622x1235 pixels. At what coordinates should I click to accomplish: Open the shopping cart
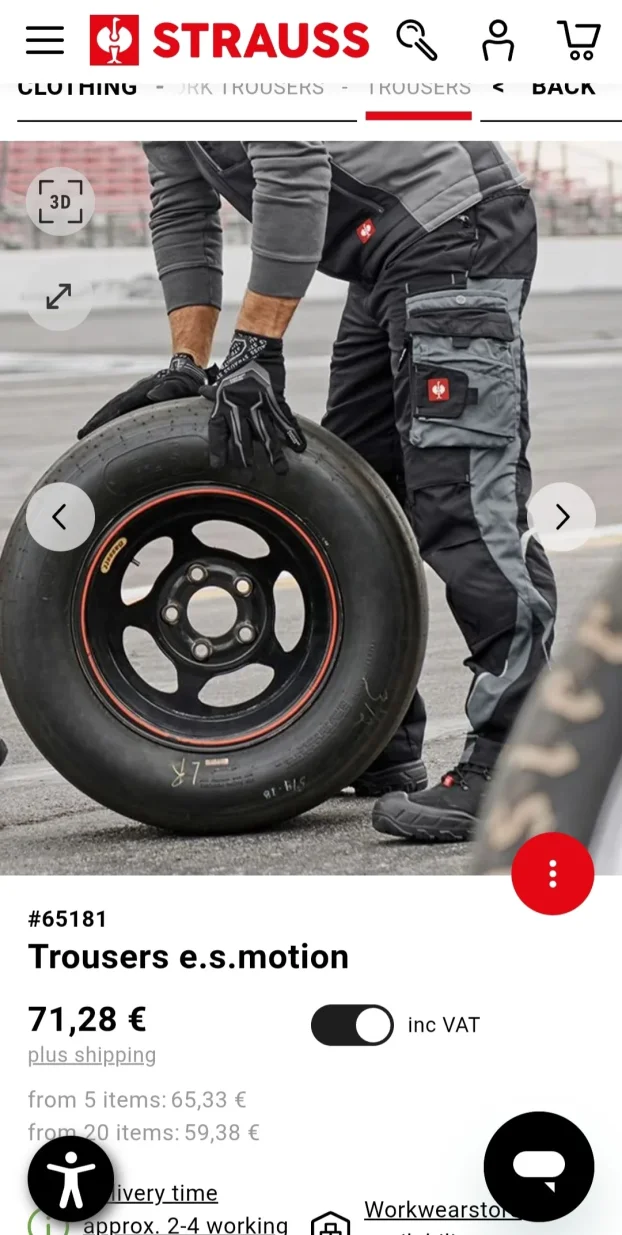pos(578,40)
